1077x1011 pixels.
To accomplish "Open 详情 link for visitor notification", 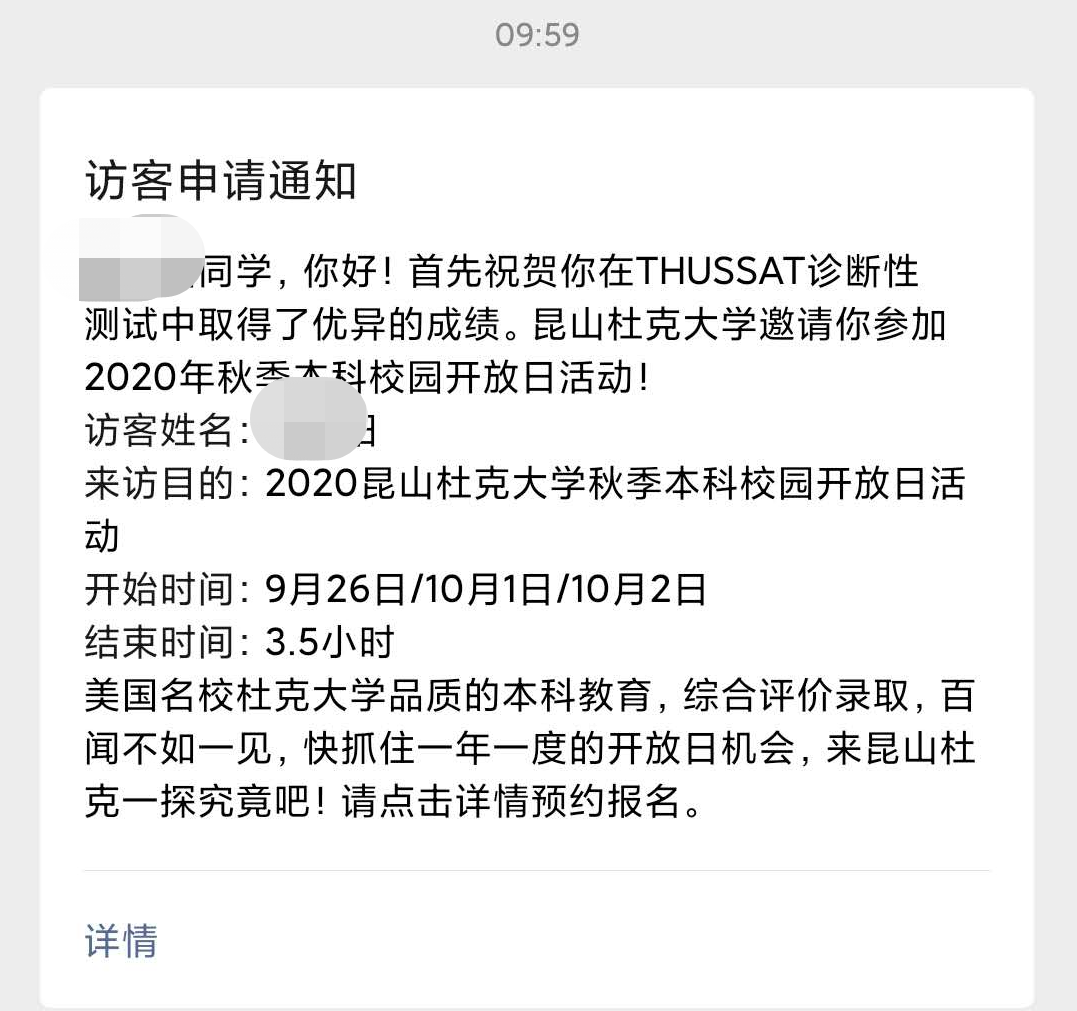I will 121,941.
